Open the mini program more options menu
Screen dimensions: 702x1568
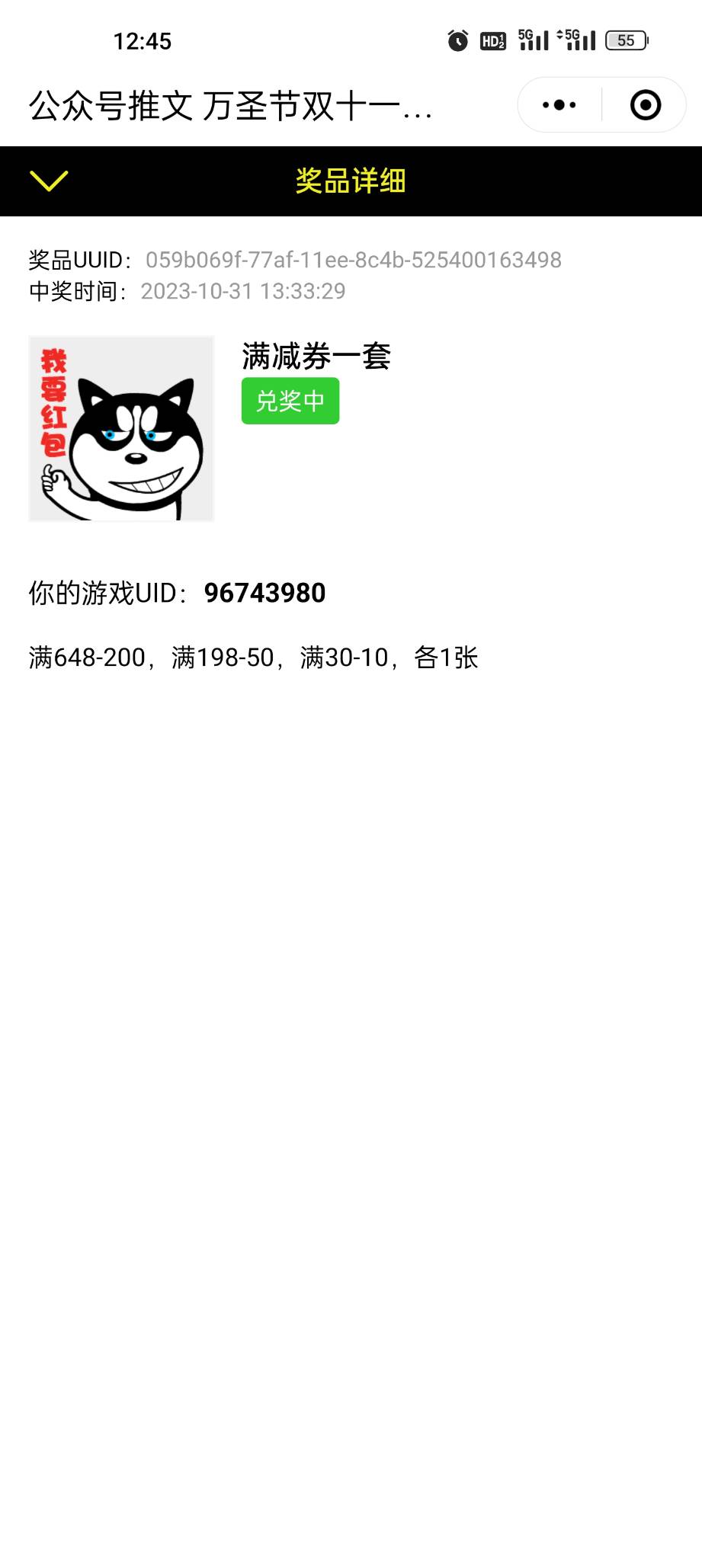[559, 105]
